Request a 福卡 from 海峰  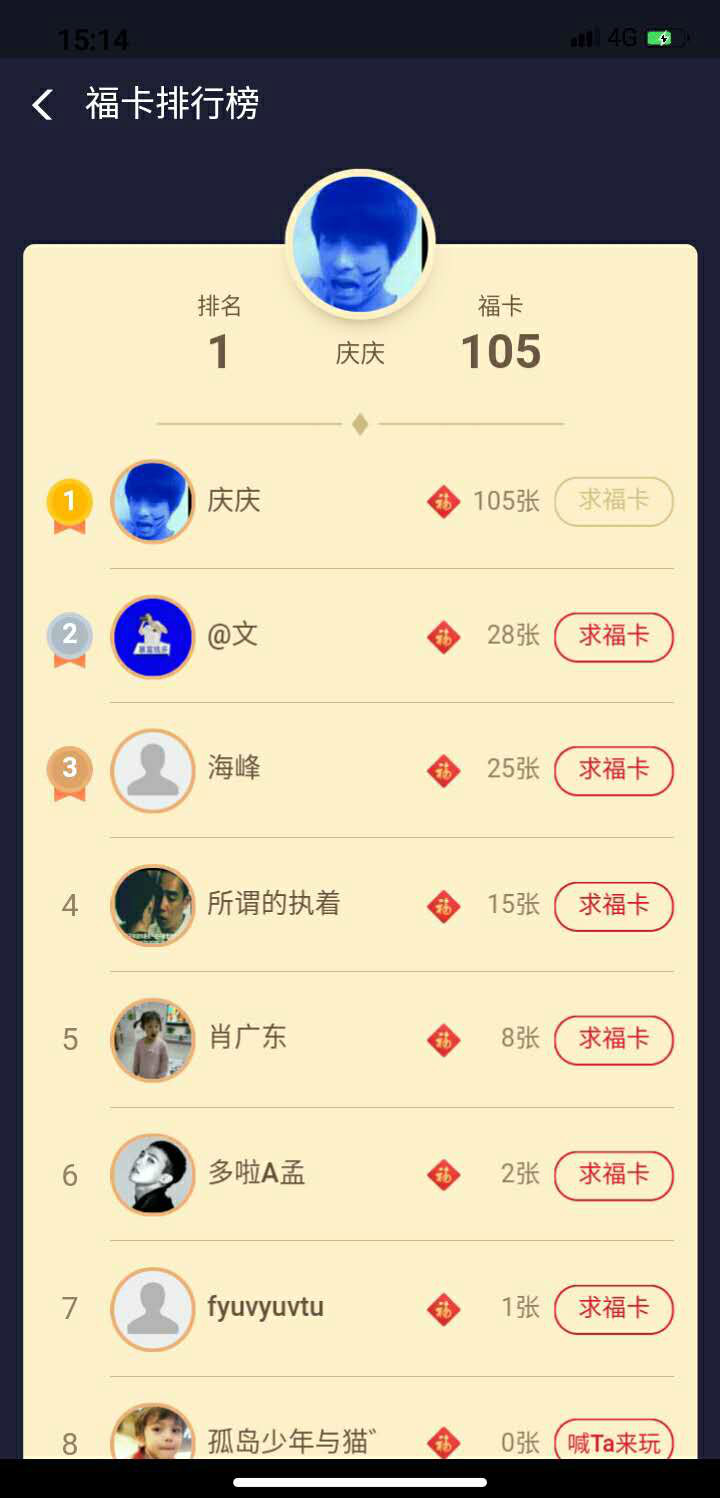(614, 771)
